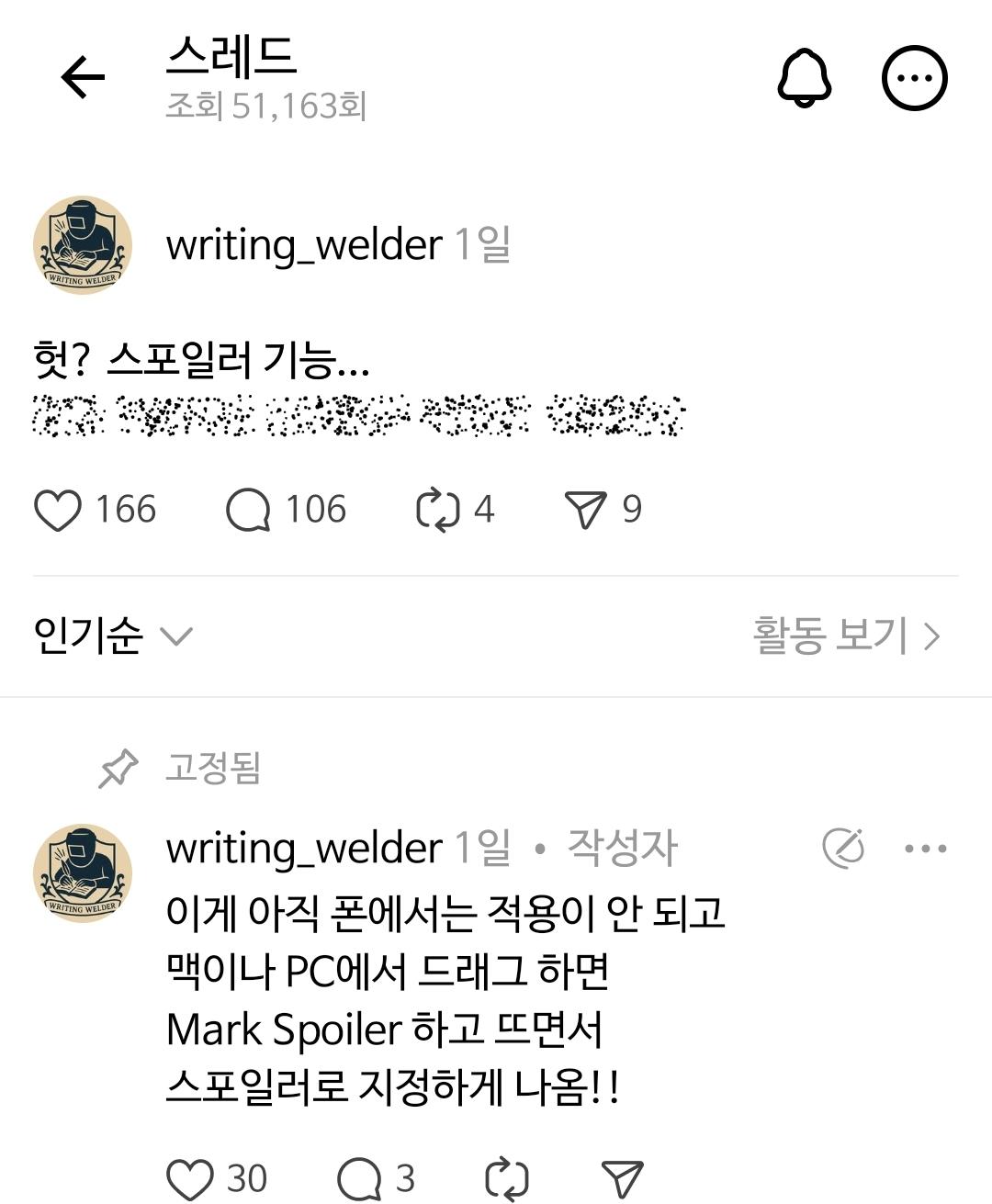The height and width of the screenshot is (1204, 992).
Task: Open 활동 보기 activity view
Action: point(846,636)
